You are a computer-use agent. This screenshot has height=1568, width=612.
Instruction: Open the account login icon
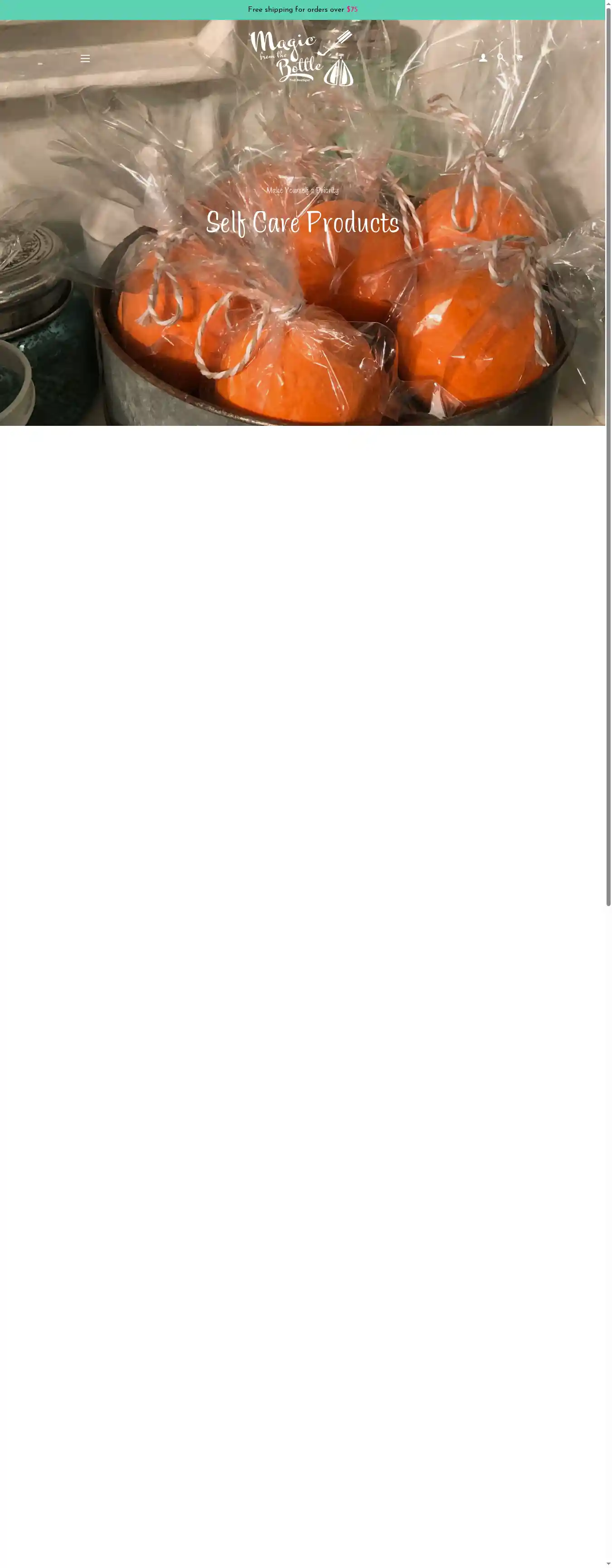tap(483, 58)
